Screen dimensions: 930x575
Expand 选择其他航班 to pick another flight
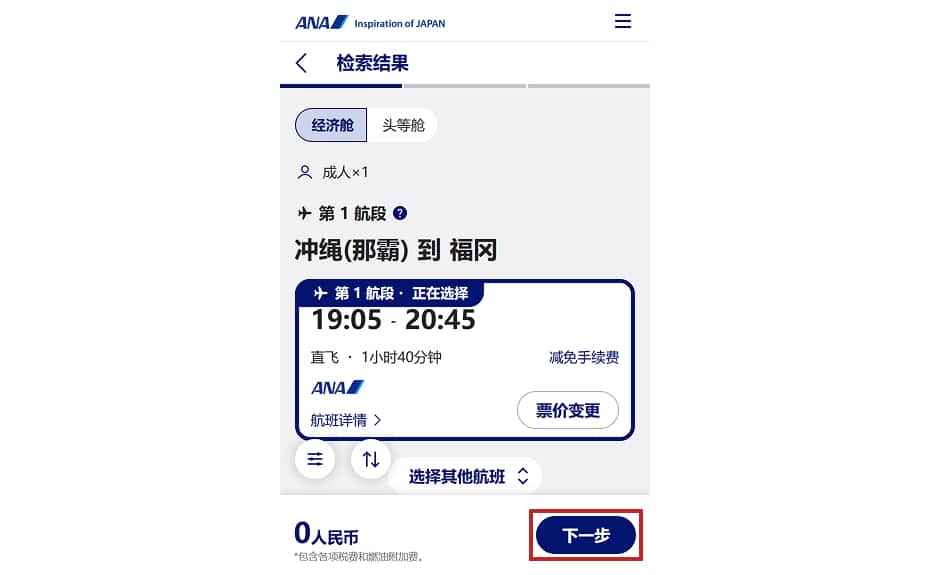tap(465, 477)
